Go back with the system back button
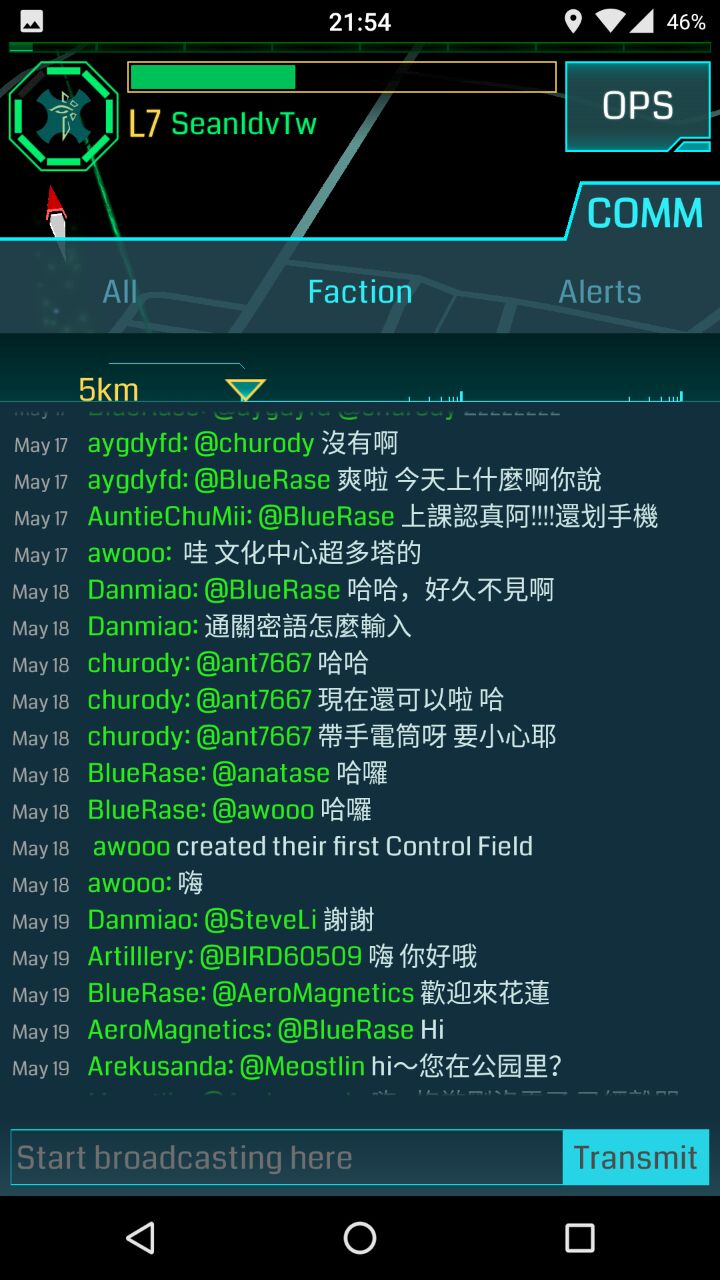This screenshot has width=720, height=1280. (140, 1238)
